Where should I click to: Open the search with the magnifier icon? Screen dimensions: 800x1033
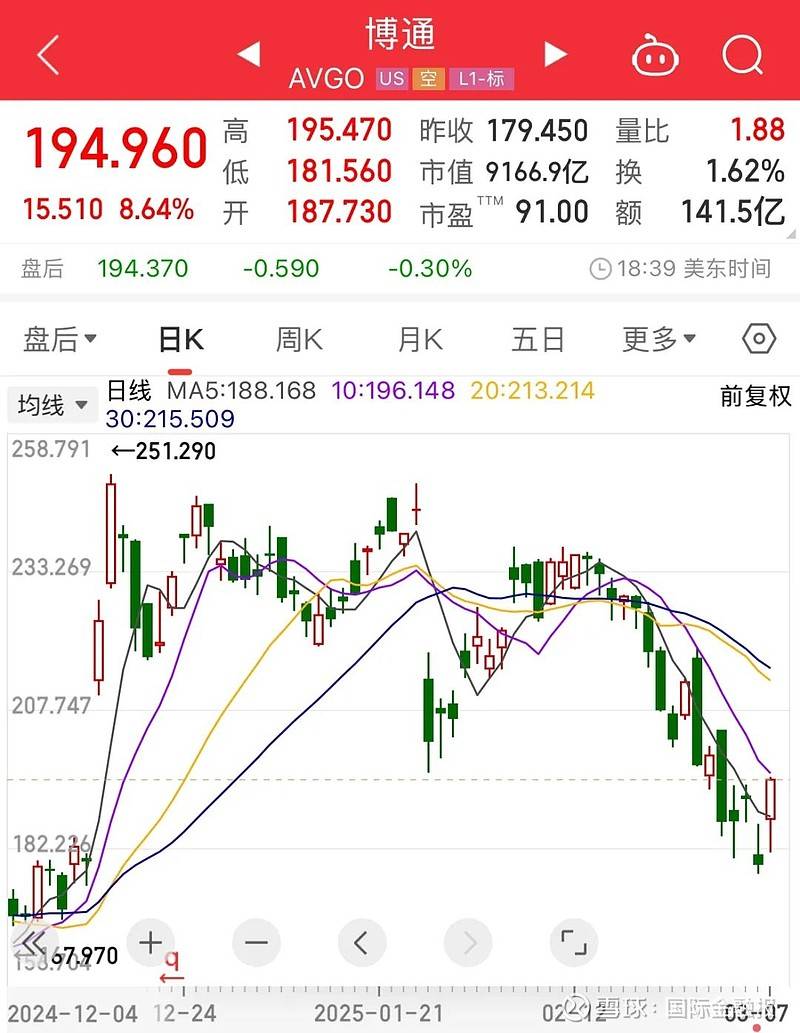742,57
